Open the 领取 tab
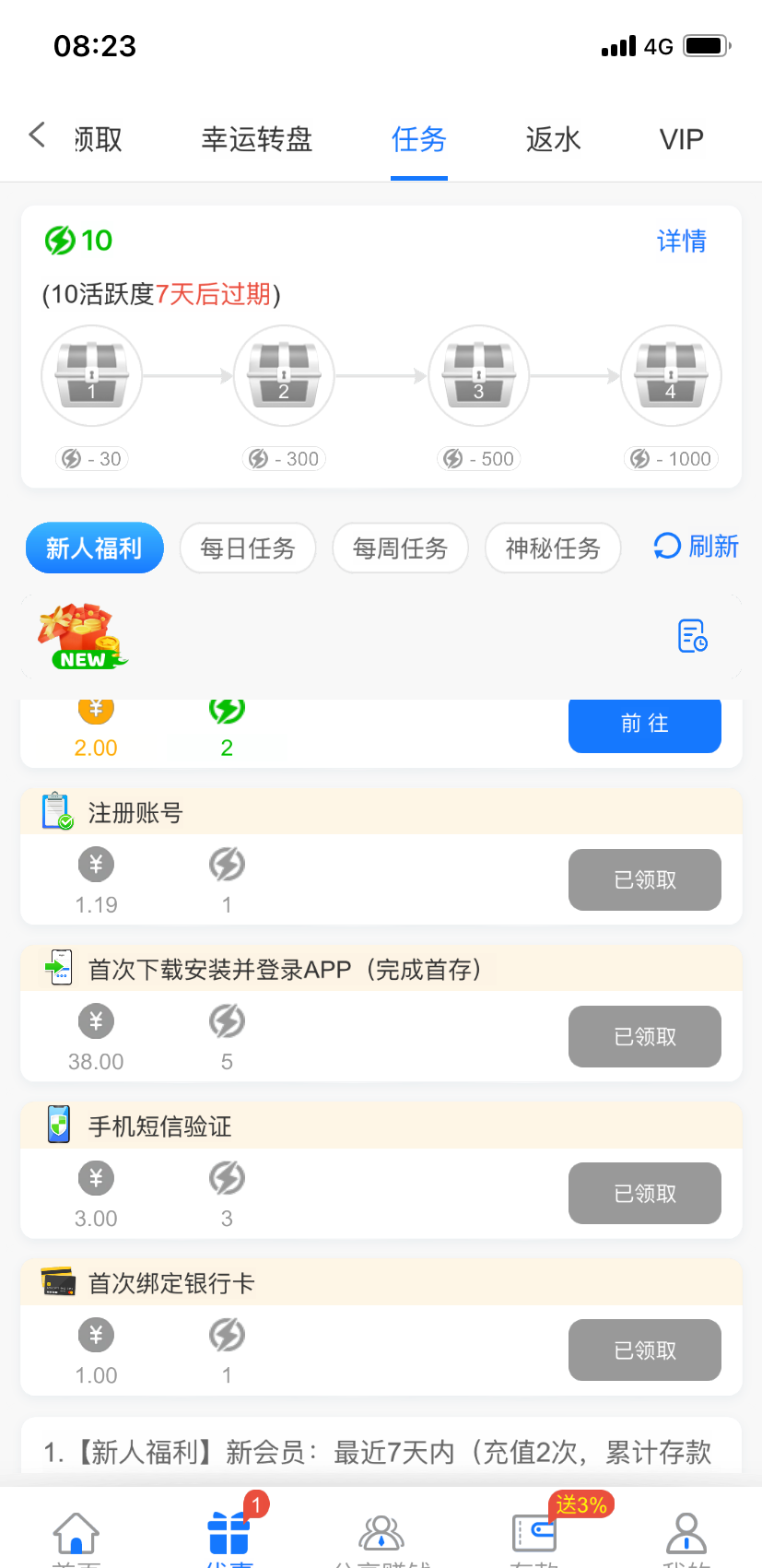Image resolution: width=762 pixels, height=1568 pixels. (x=98, y=139)
